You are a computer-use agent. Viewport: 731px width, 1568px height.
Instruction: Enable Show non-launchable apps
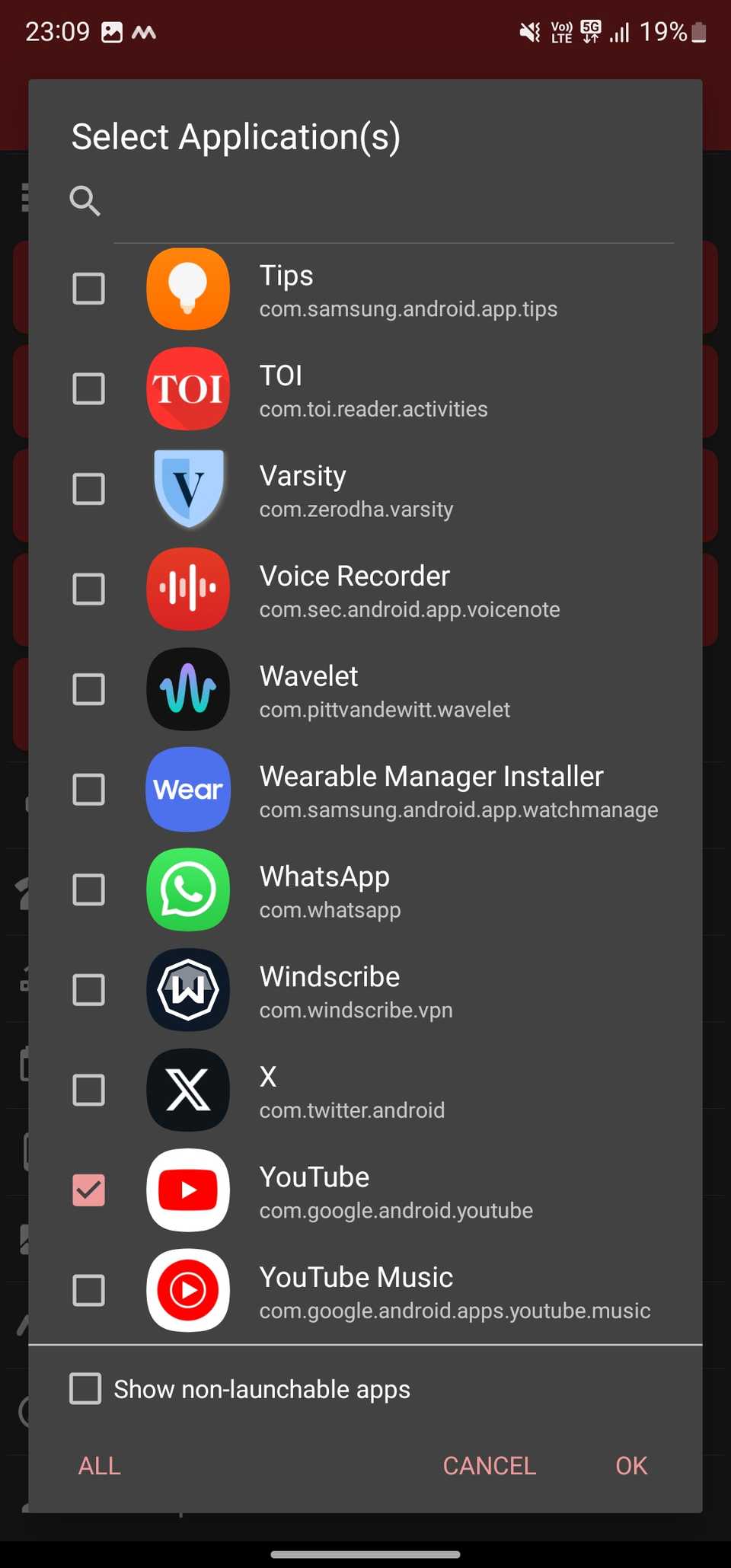85,1388
